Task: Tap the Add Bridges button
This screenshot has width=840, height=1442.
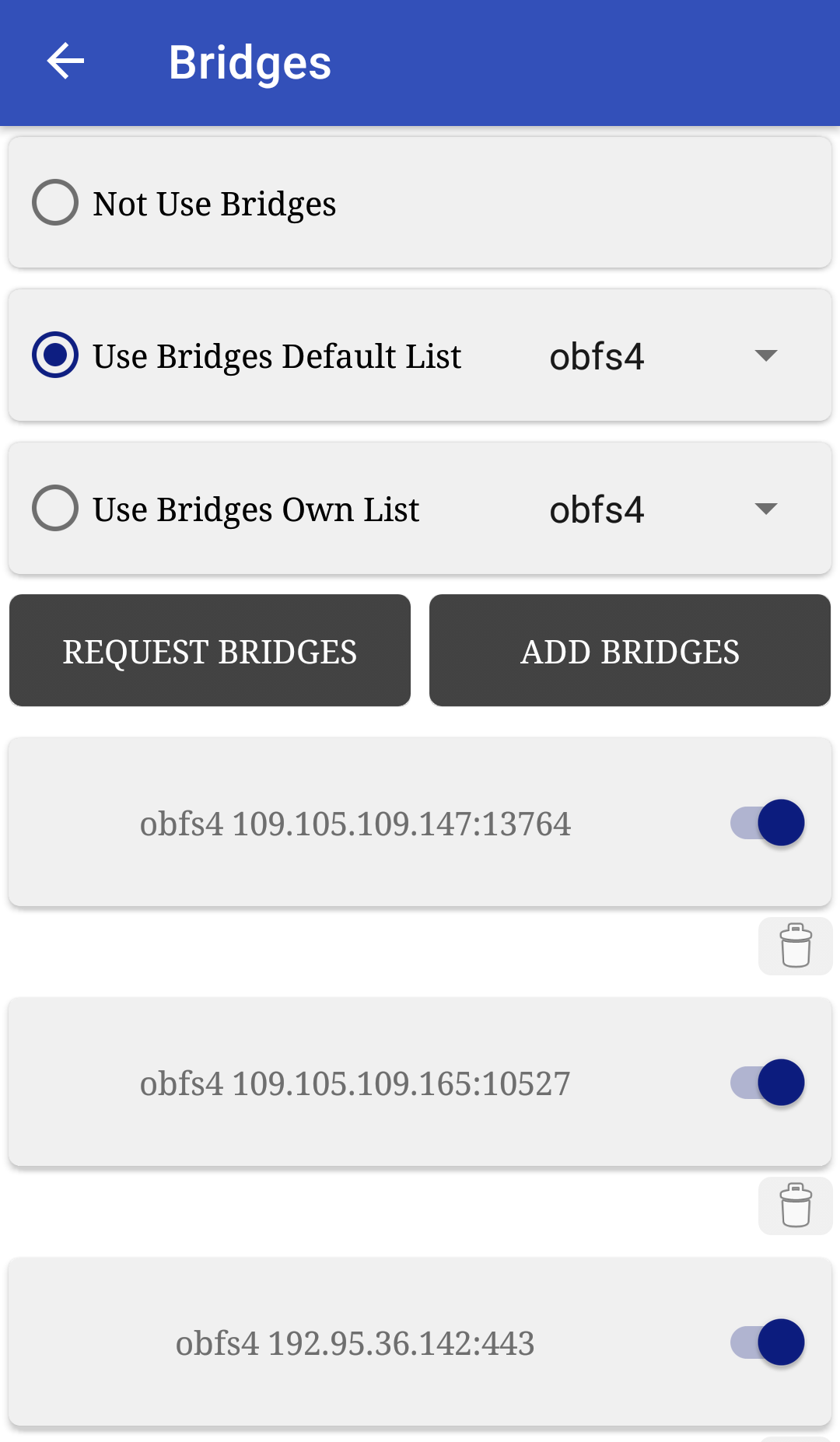Action: coord(630,651)
